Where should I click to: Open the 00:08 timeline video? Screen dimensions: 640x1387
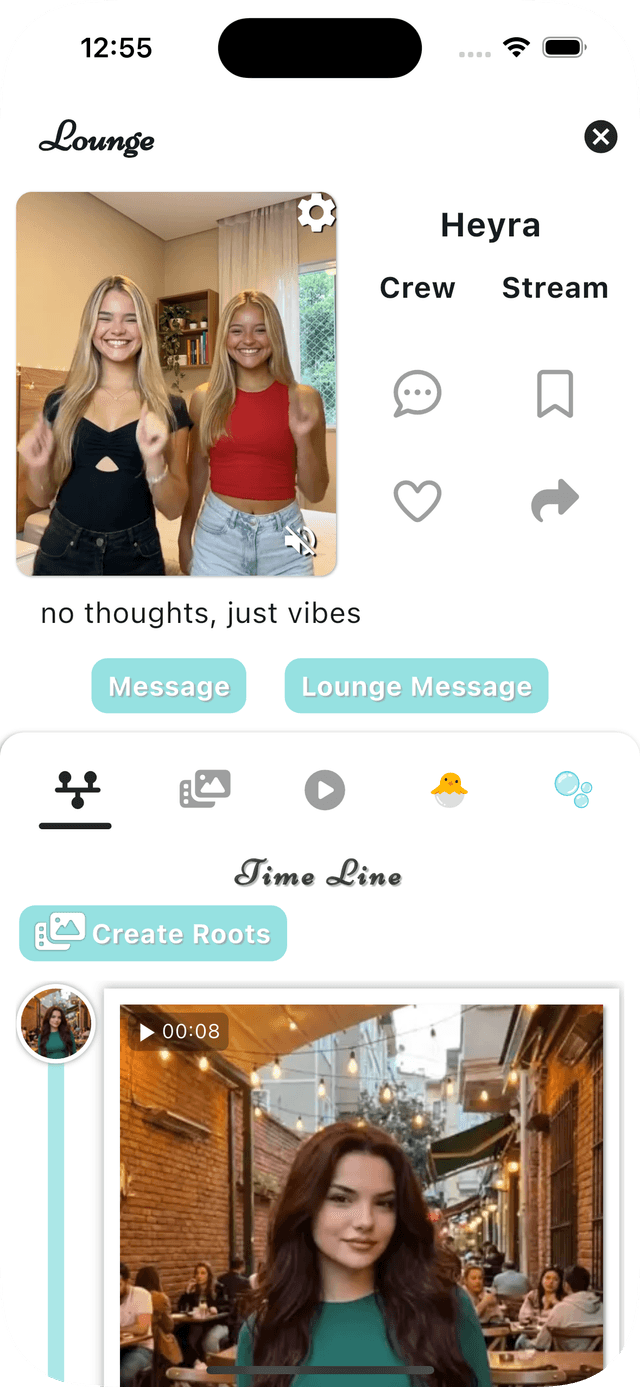(362, 1195)
